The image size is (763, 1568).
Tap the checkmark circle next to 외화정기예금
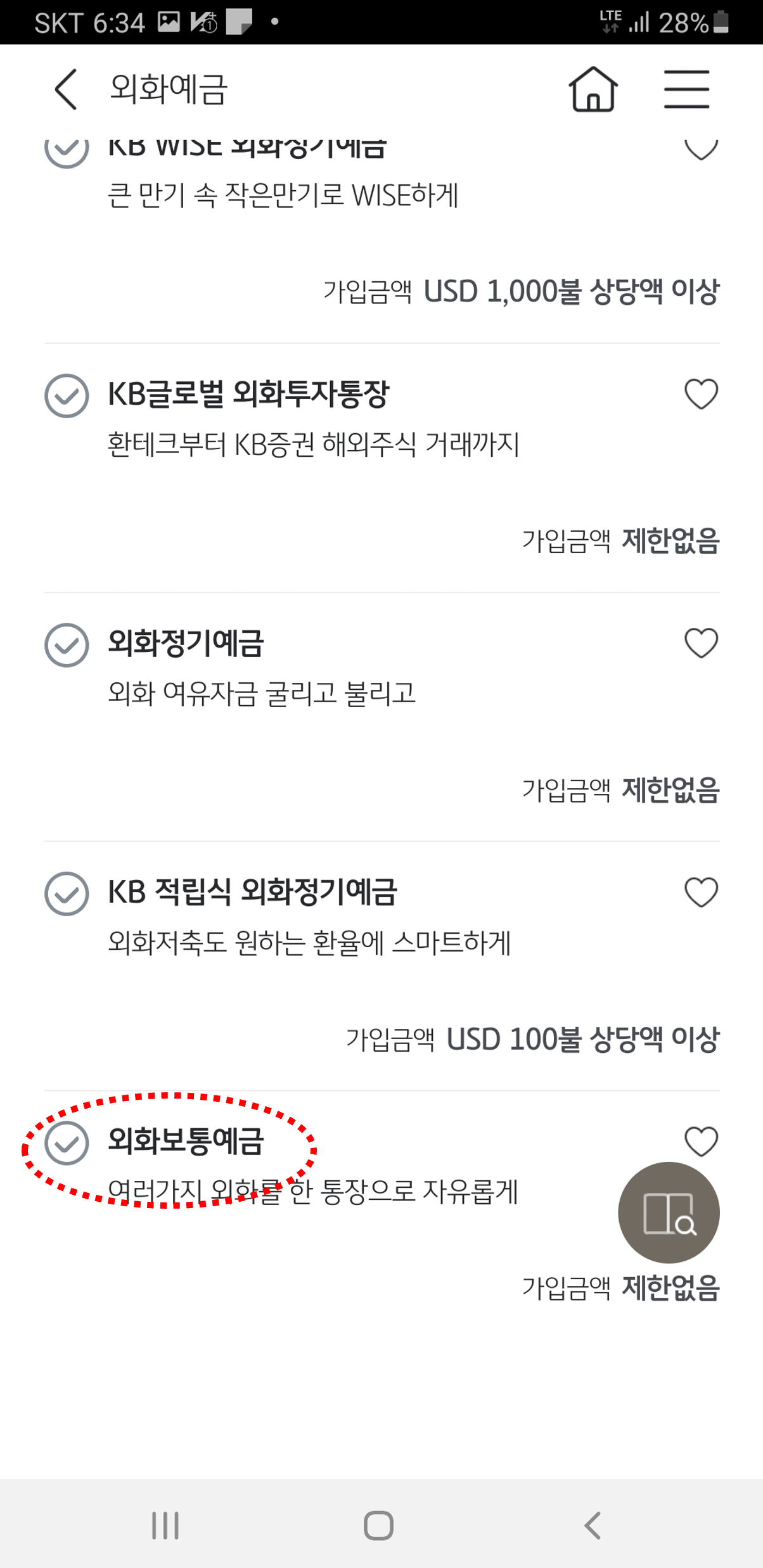[66, 644]
